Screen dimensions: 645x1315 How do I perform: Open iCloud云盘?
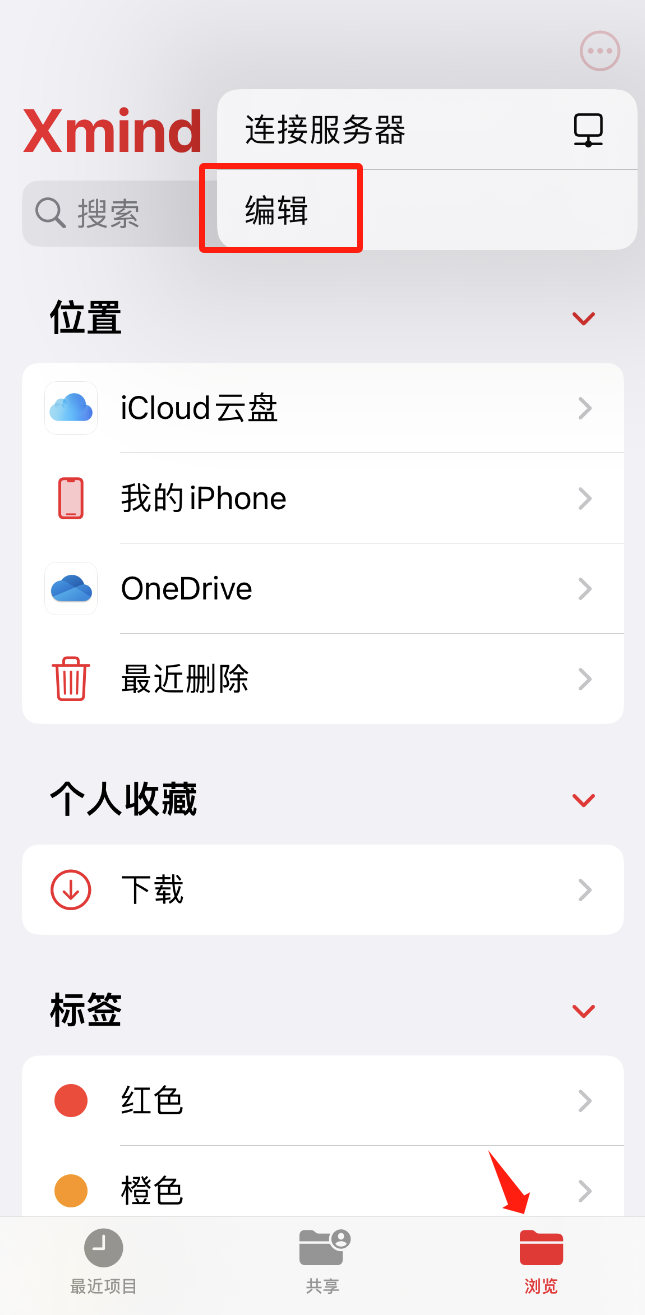(x=323, y=408)
